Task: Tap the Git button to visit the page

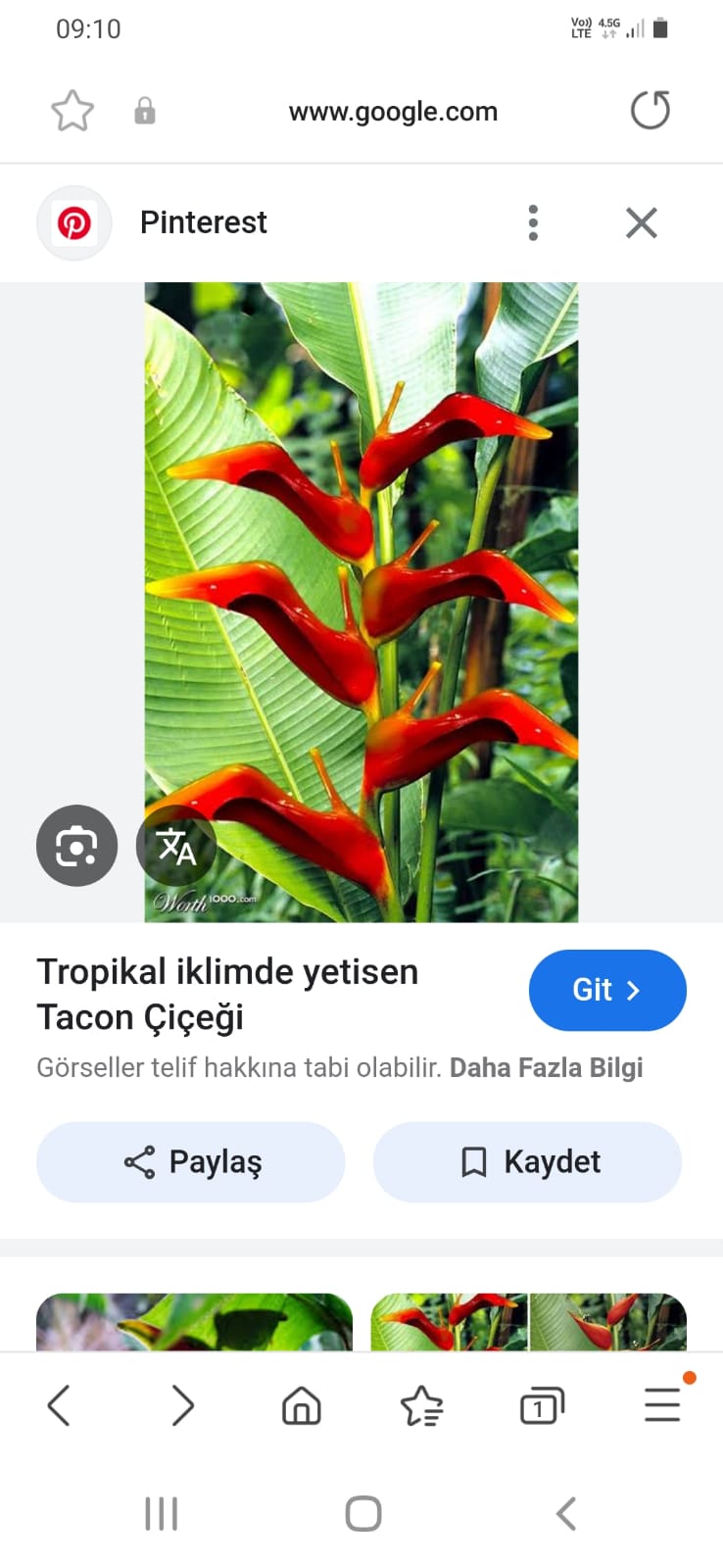Action: pyautogui.click(x=606, y=990)
